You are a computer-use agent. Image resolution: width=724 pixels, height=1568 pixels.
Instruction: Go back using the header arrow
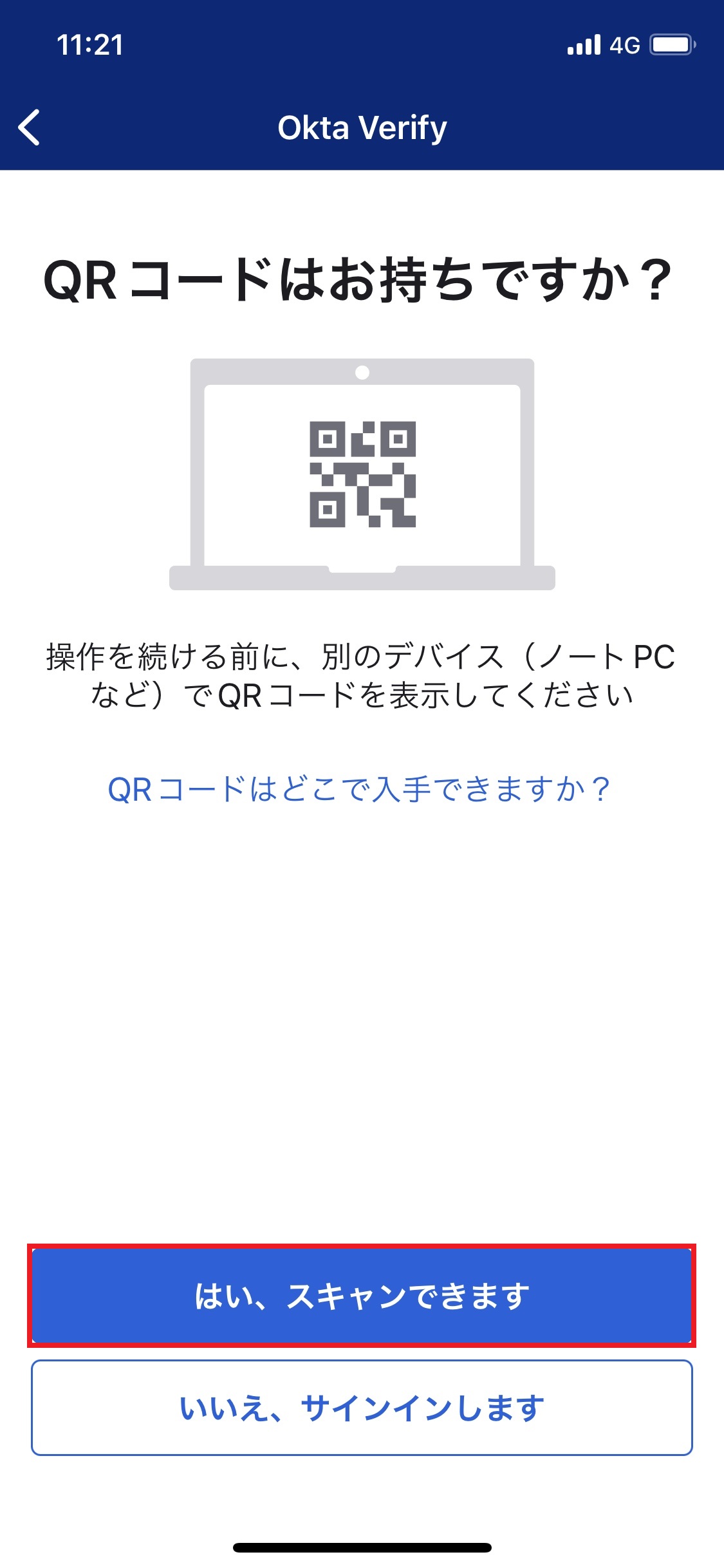(30, 127)
